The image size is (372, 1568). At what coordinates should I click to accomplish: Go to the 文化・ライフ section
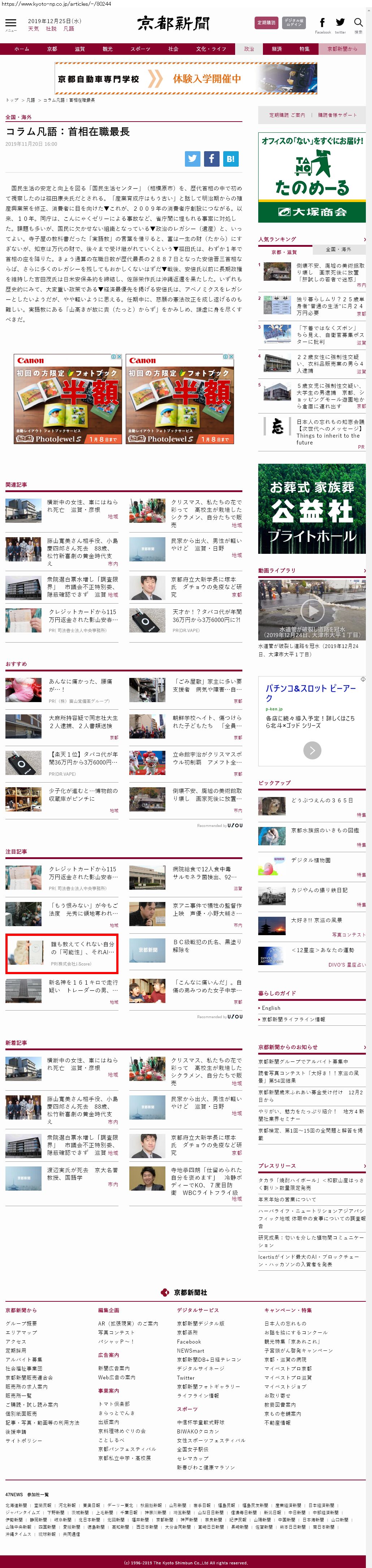[211, 49]
